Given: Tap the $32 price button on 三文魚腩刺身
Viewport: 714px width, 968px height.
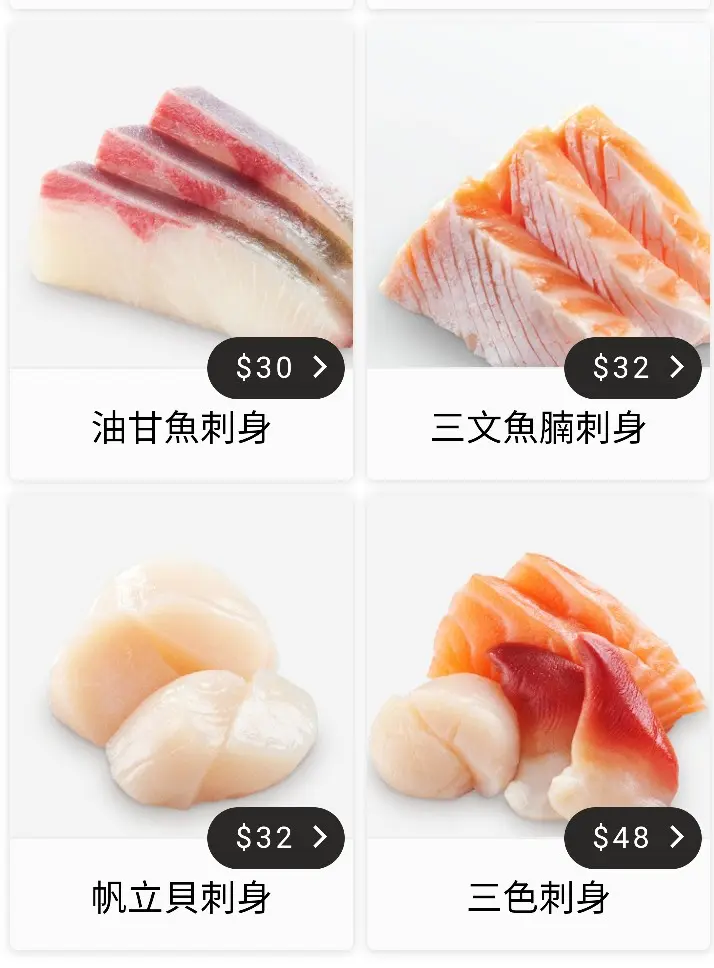Looking at the screenshot, I should (632, 368).
